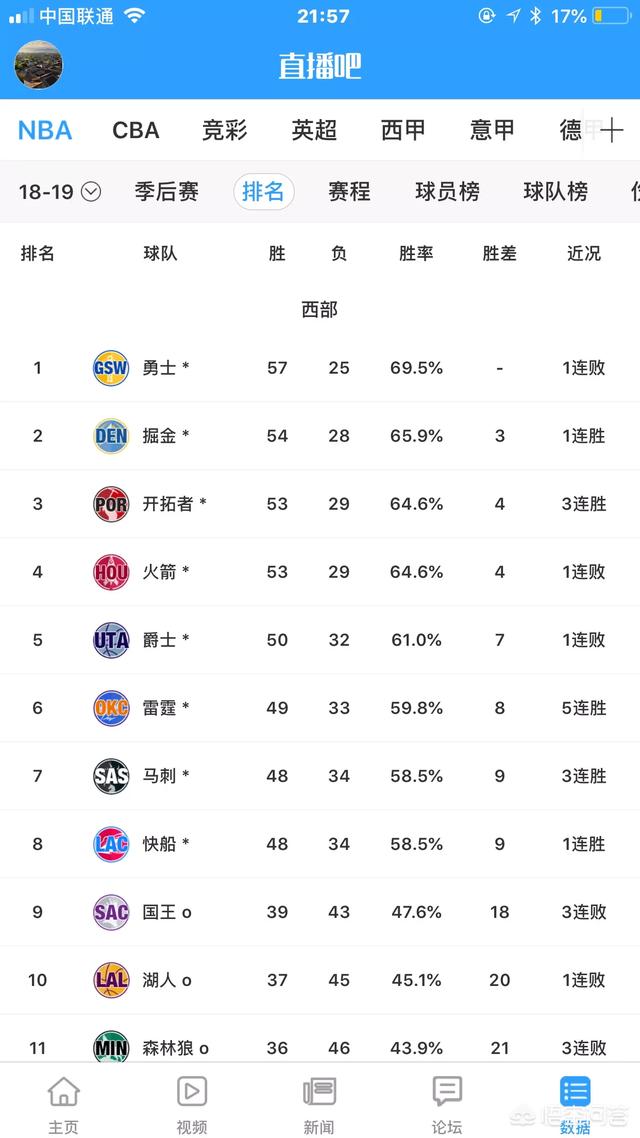
Task: Switch to the 视频 bottom tab
Action: [x=192, y=1103]
